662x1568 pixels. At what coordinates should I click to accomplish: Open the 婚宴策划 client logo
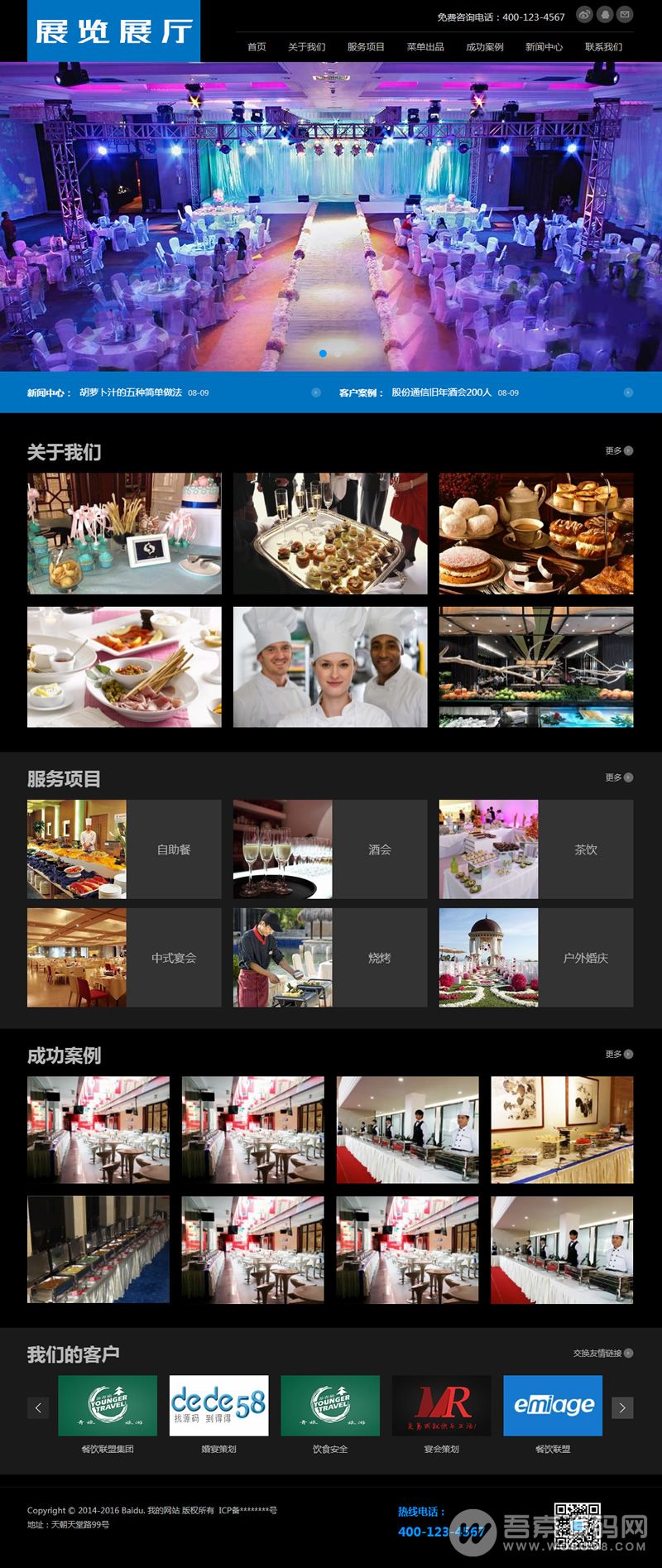[x=218, y=1406]
